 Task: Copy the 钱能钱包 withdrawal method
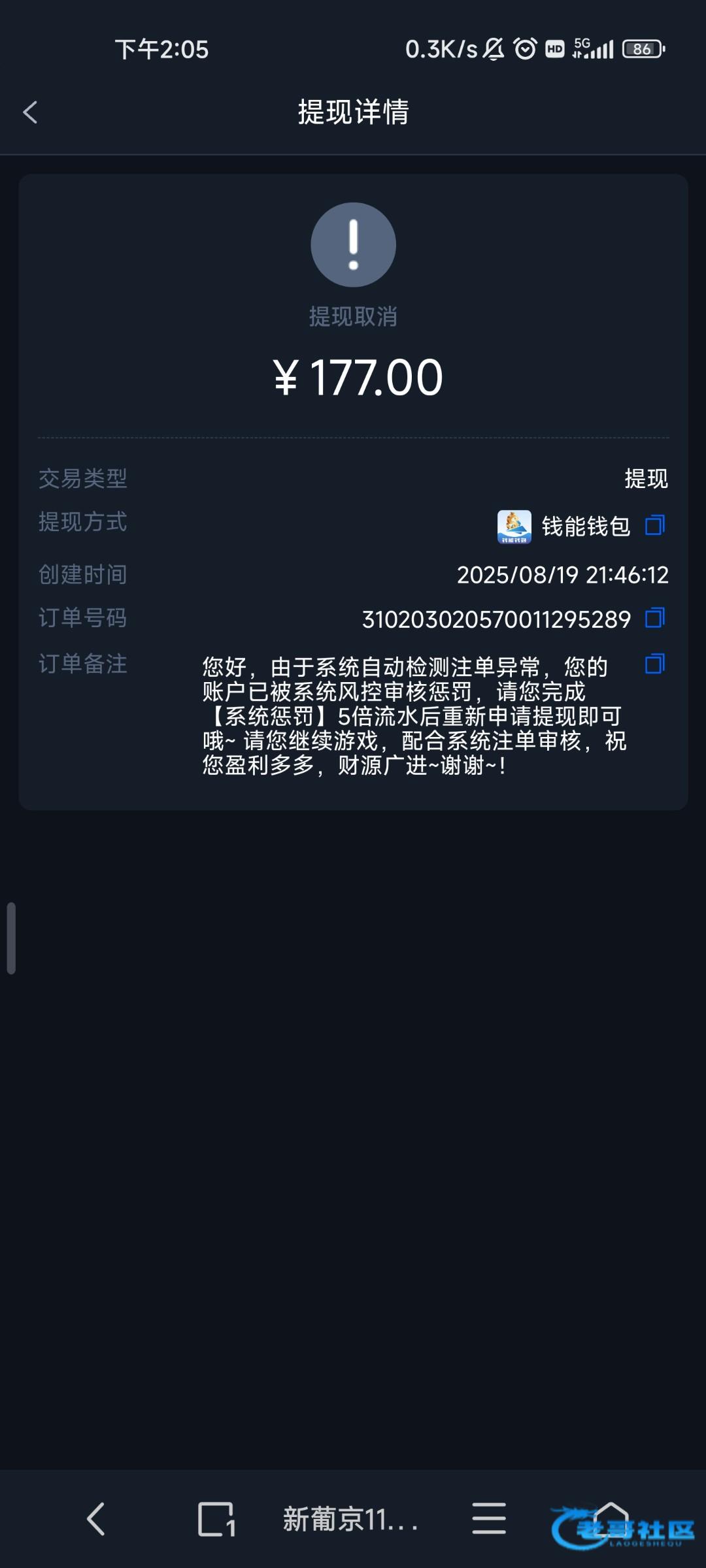pos(654,525)
